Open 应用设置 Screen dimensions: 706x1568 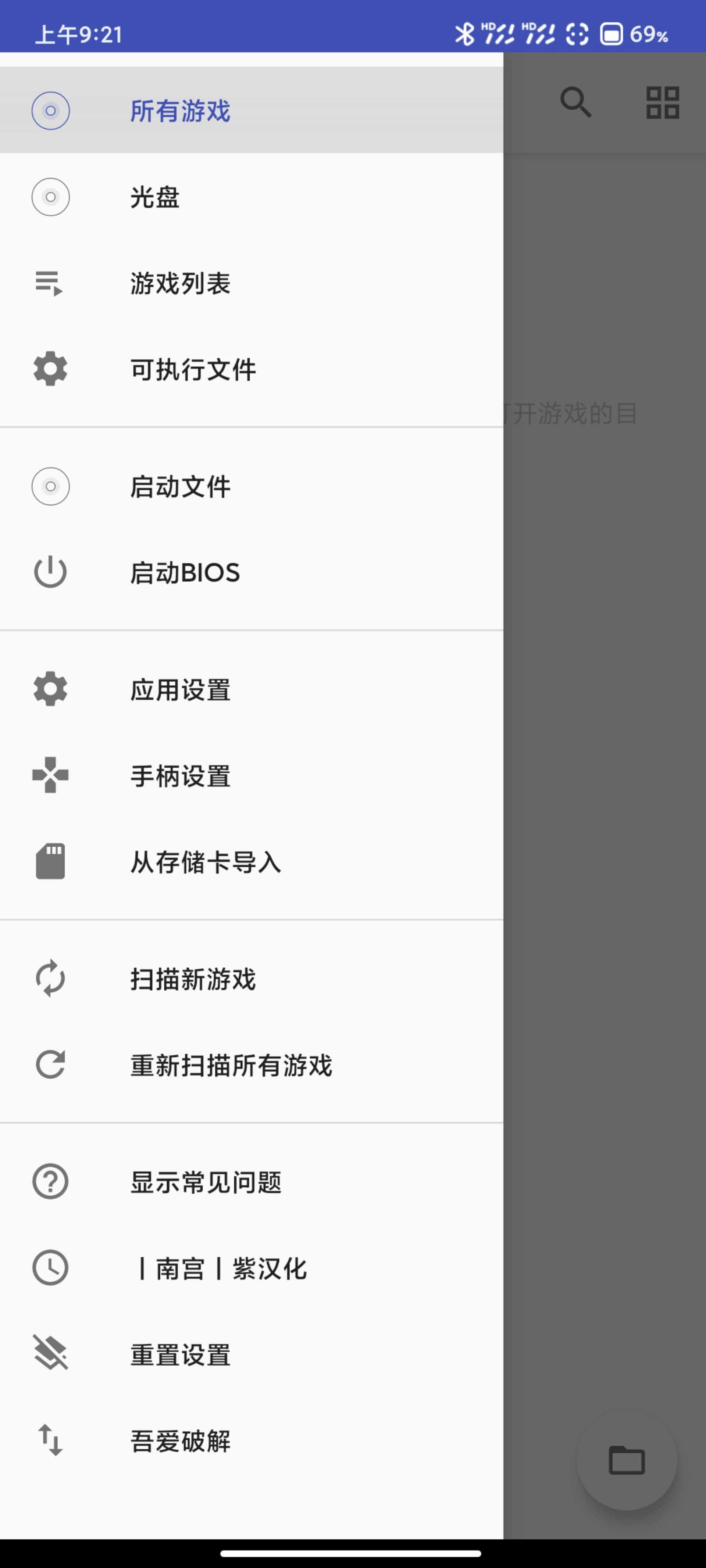click(x=180, y=690)
